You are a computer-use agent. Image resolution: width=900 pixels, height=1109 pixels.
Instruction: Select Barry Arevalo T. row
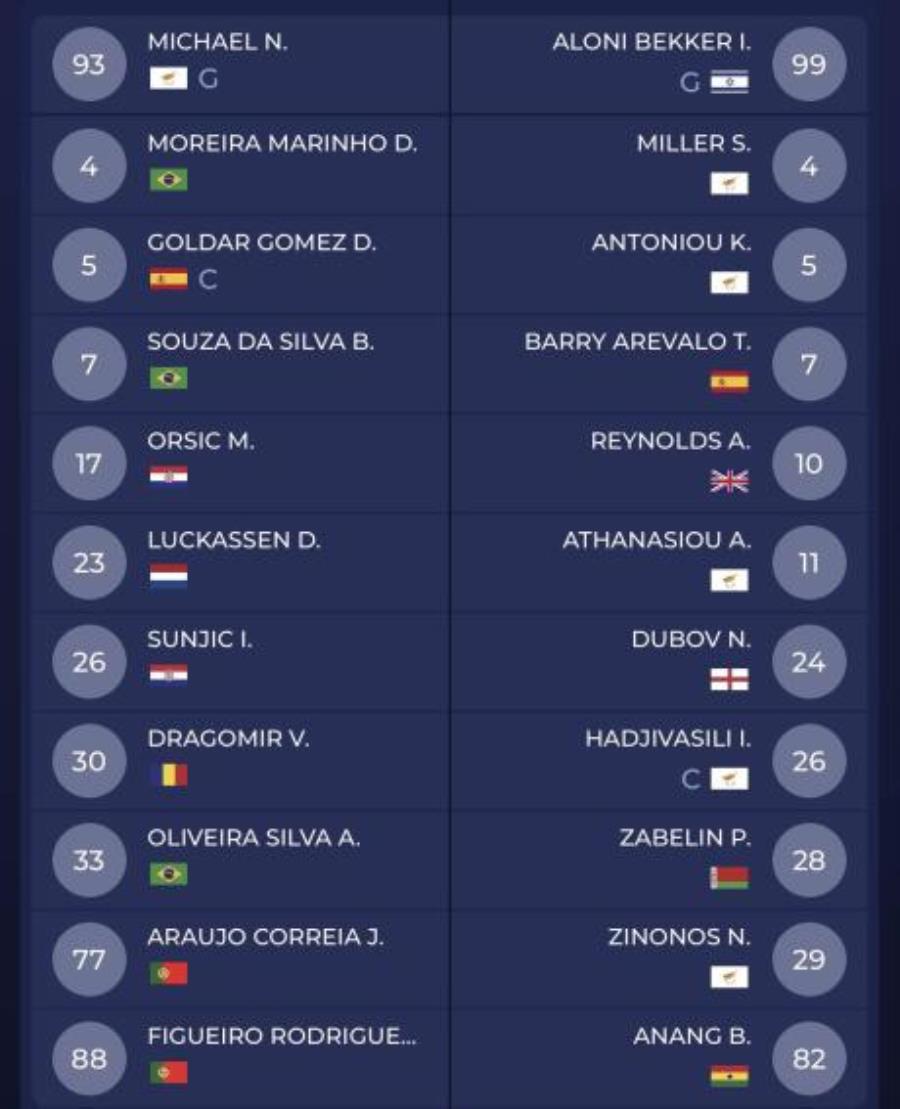tap(637, 342)
